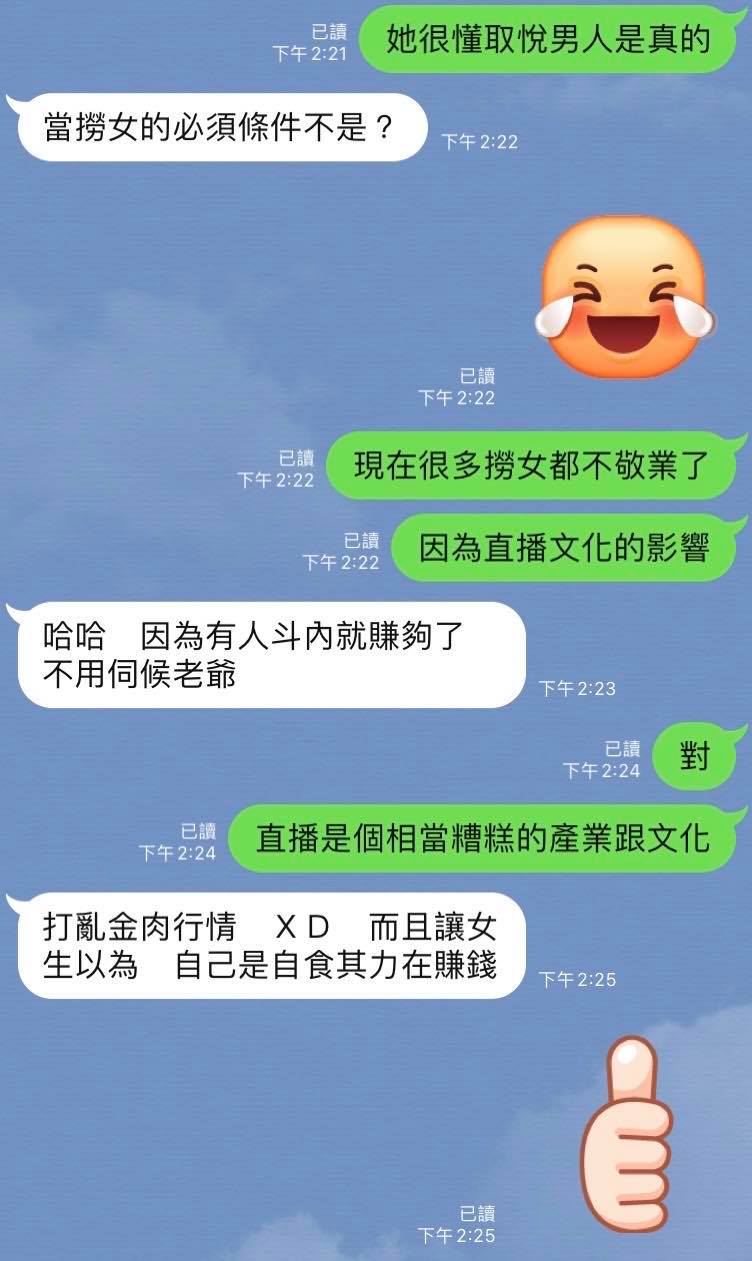Open the laughing-crying face sticker
This screenshot has height=1261, width=752.
point(626,297)
